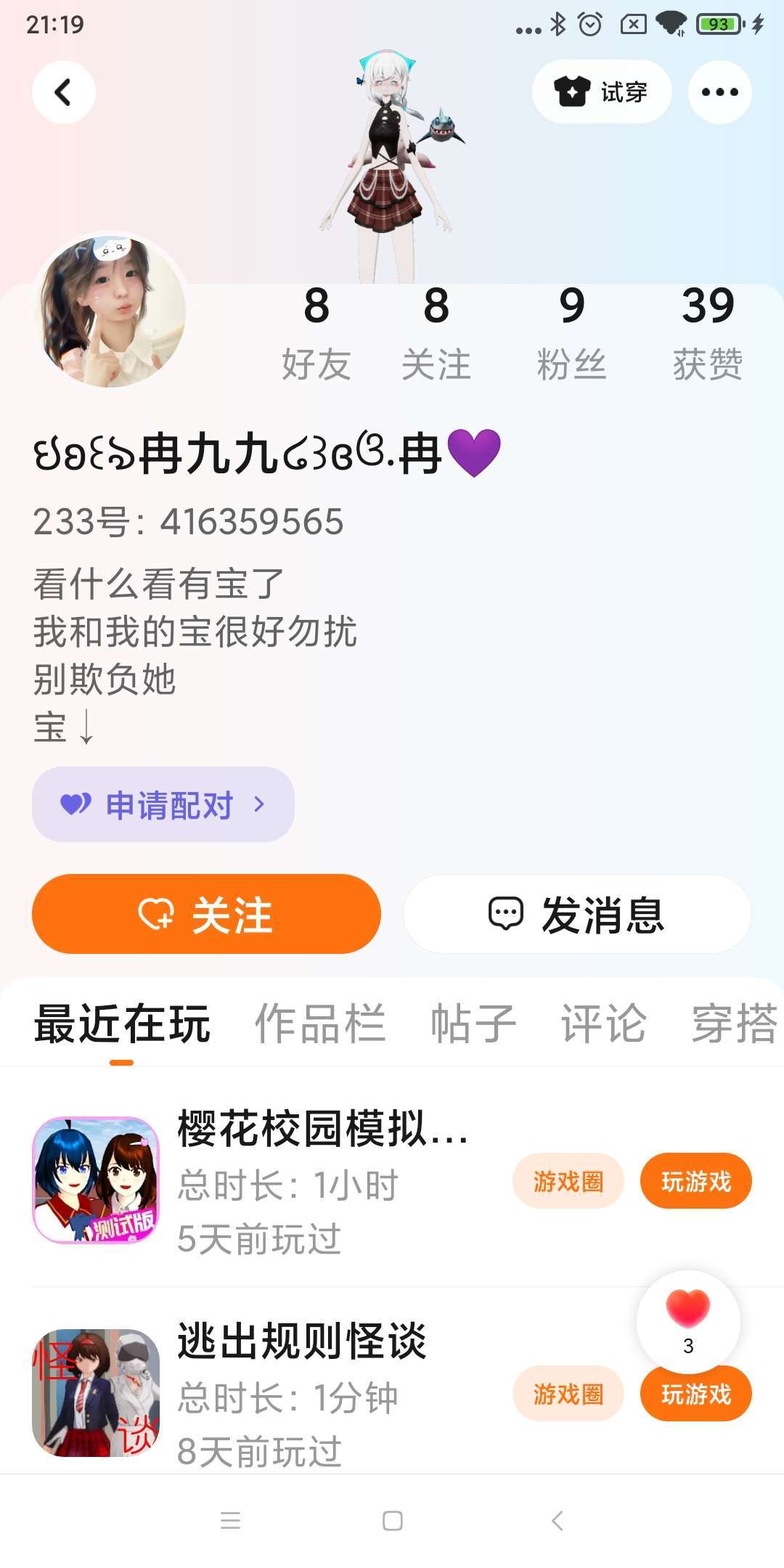This screenshot has height=1568, width=784.
Task: Tap the floating red heart like button
Action: (687, 1314)
